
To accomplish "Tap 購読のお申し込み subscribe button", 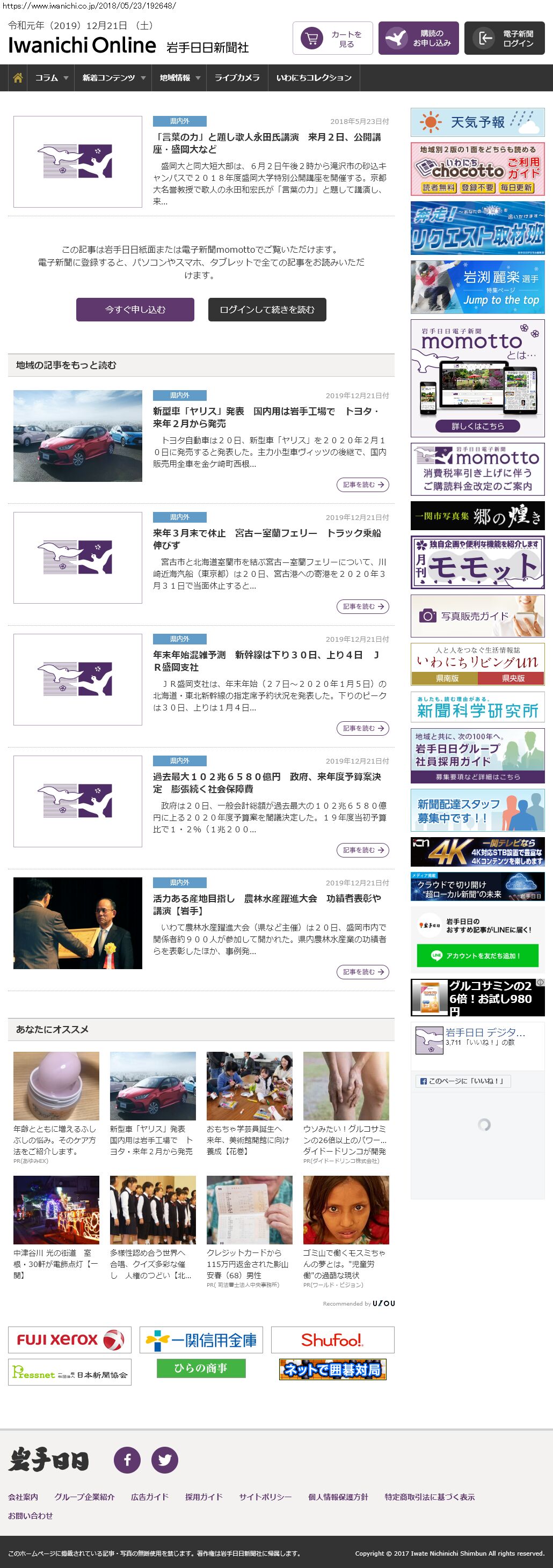I will pos(418,38).
